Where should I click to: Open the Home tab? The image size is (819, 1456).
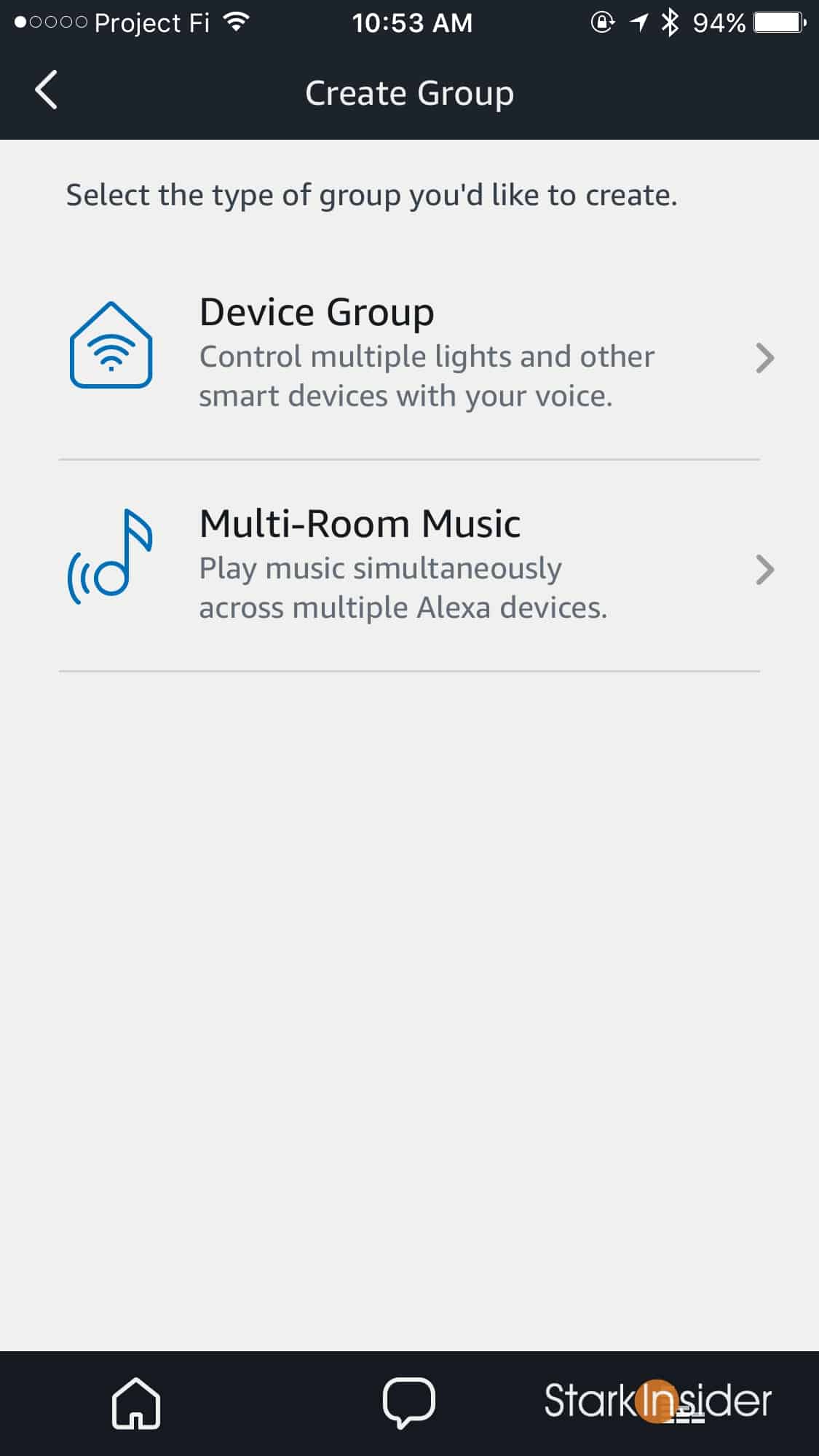(136, 1402)
